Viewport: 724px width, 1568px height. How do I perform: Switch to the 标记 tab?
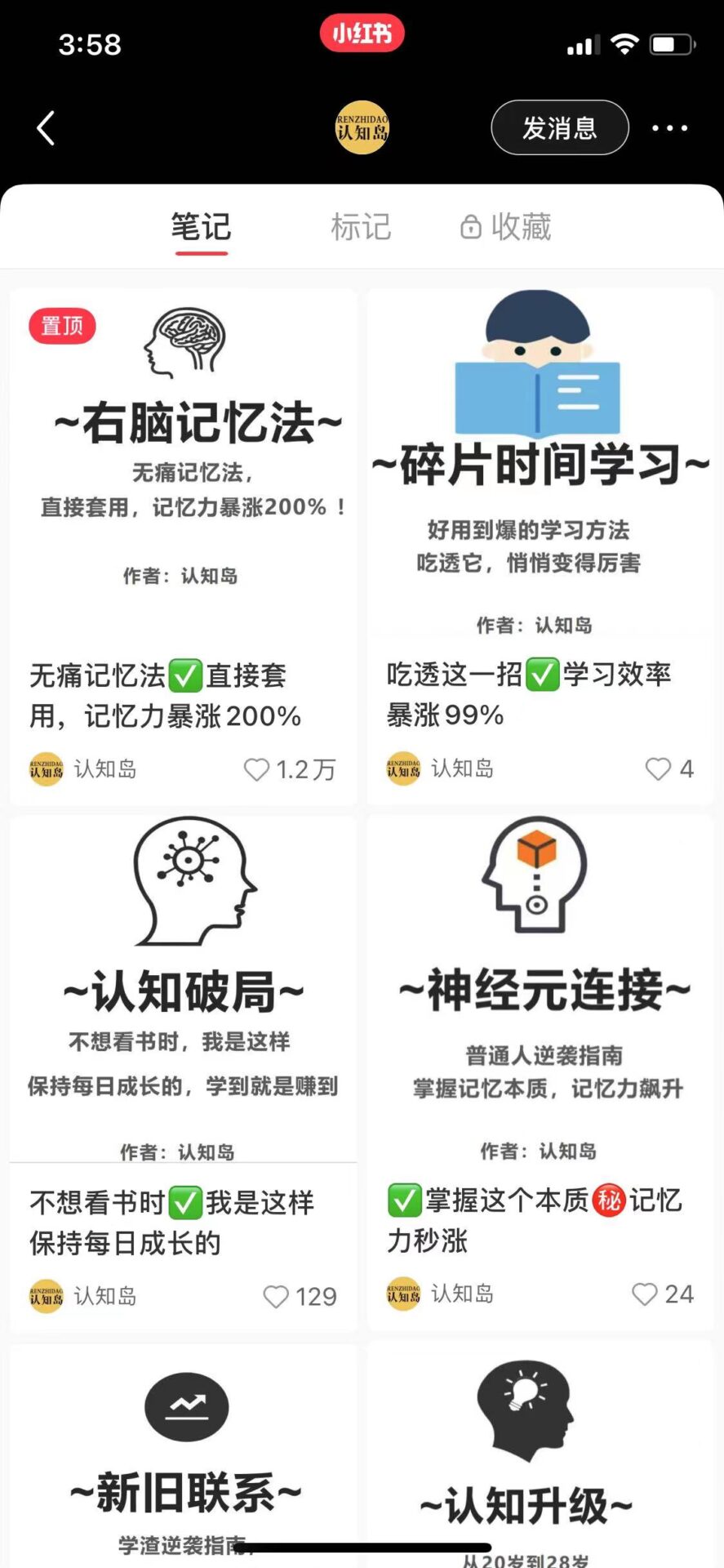pos(362,226)
